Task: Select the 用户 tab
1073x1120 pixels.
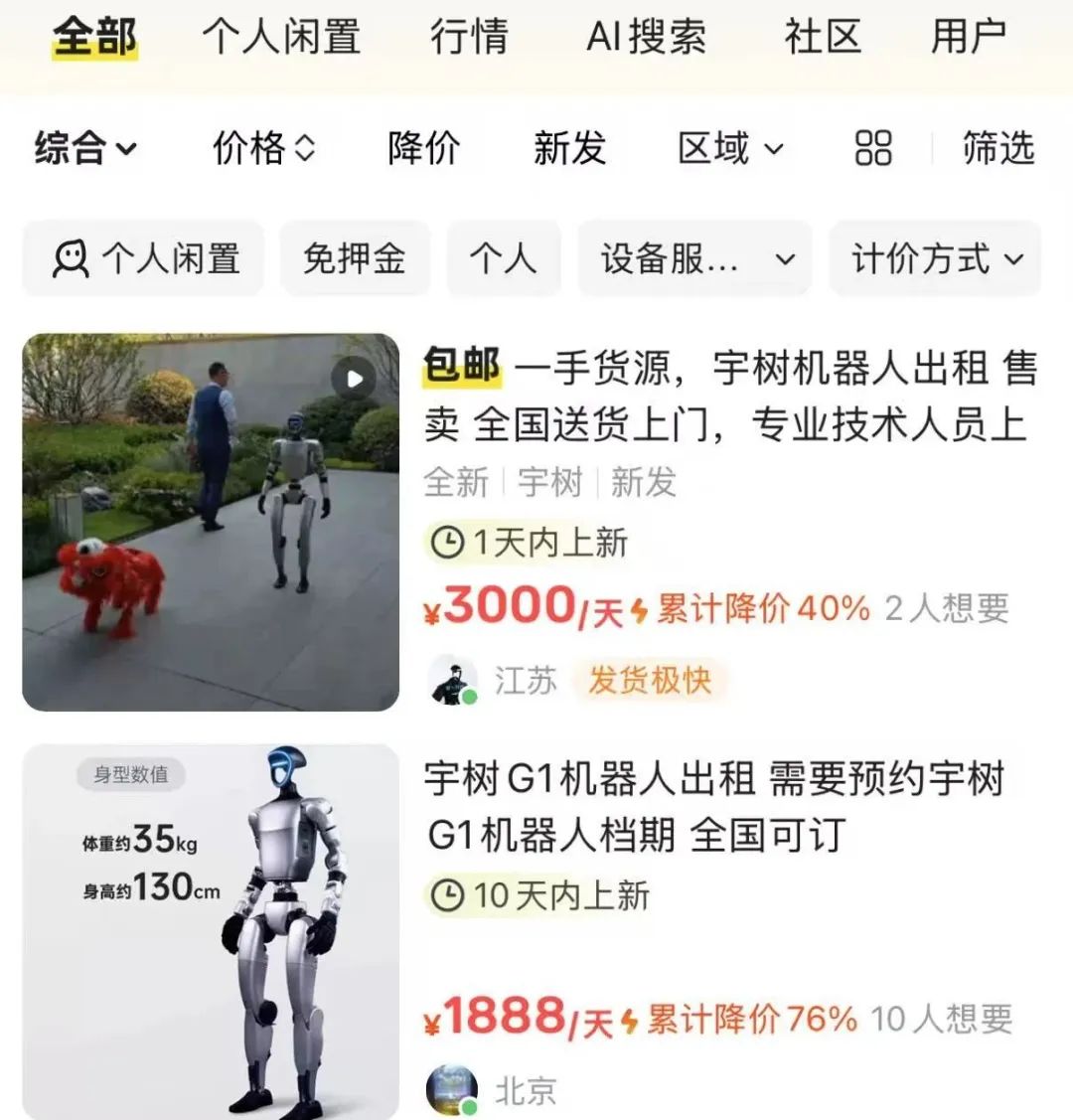Action: [x=968, y=38]
